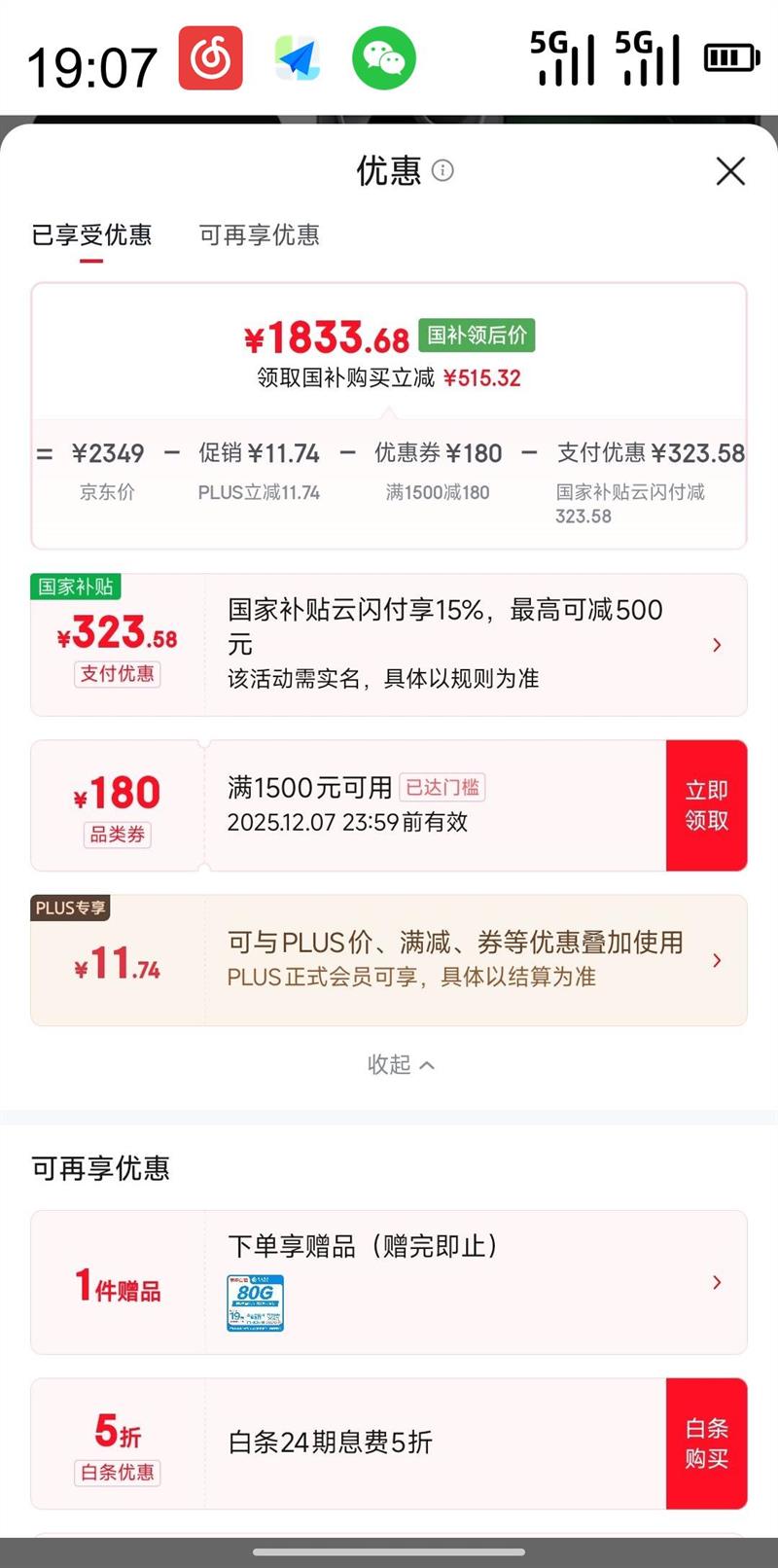The height and width of the screenshot is (1568, 778).
Task: Open PLUS membership details via right arrow
Action: [718, 959]
